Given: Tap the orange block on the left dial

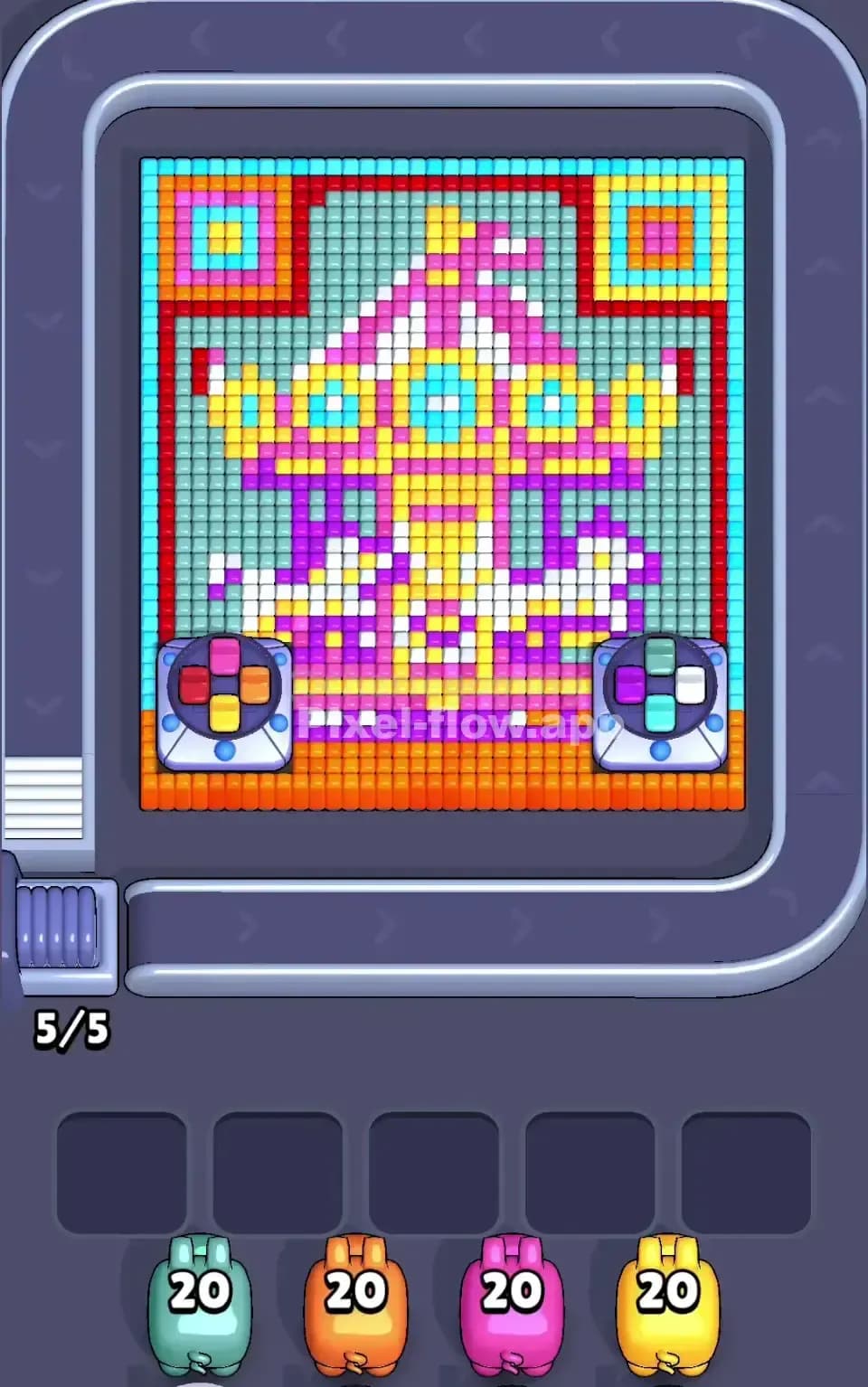Looking at the screenshot, I should pos(256,684).
